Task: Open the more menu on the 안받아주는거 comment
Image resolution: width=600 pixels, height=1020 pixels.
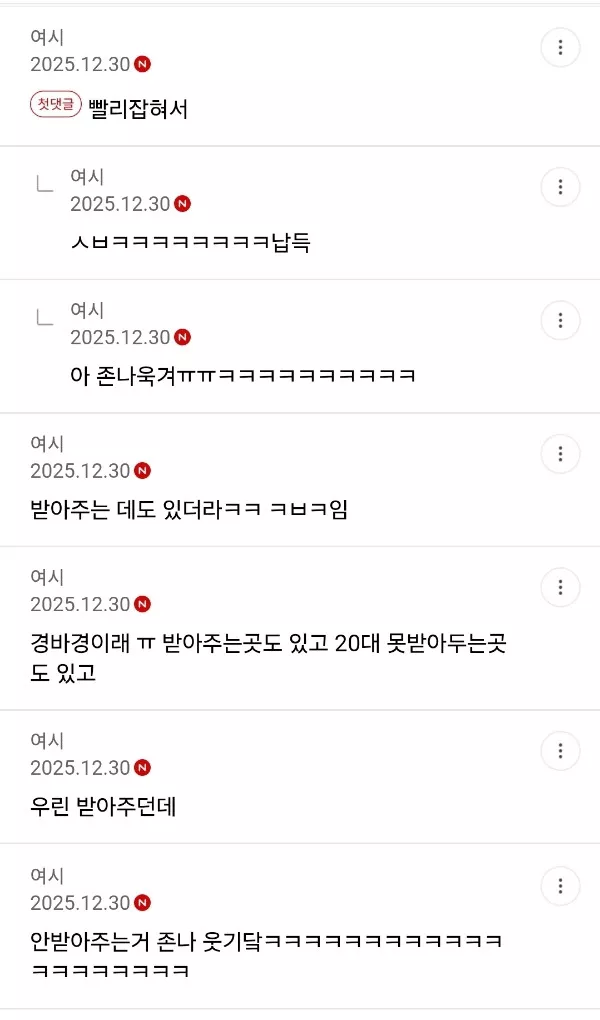Action: (x=560, y=885)
